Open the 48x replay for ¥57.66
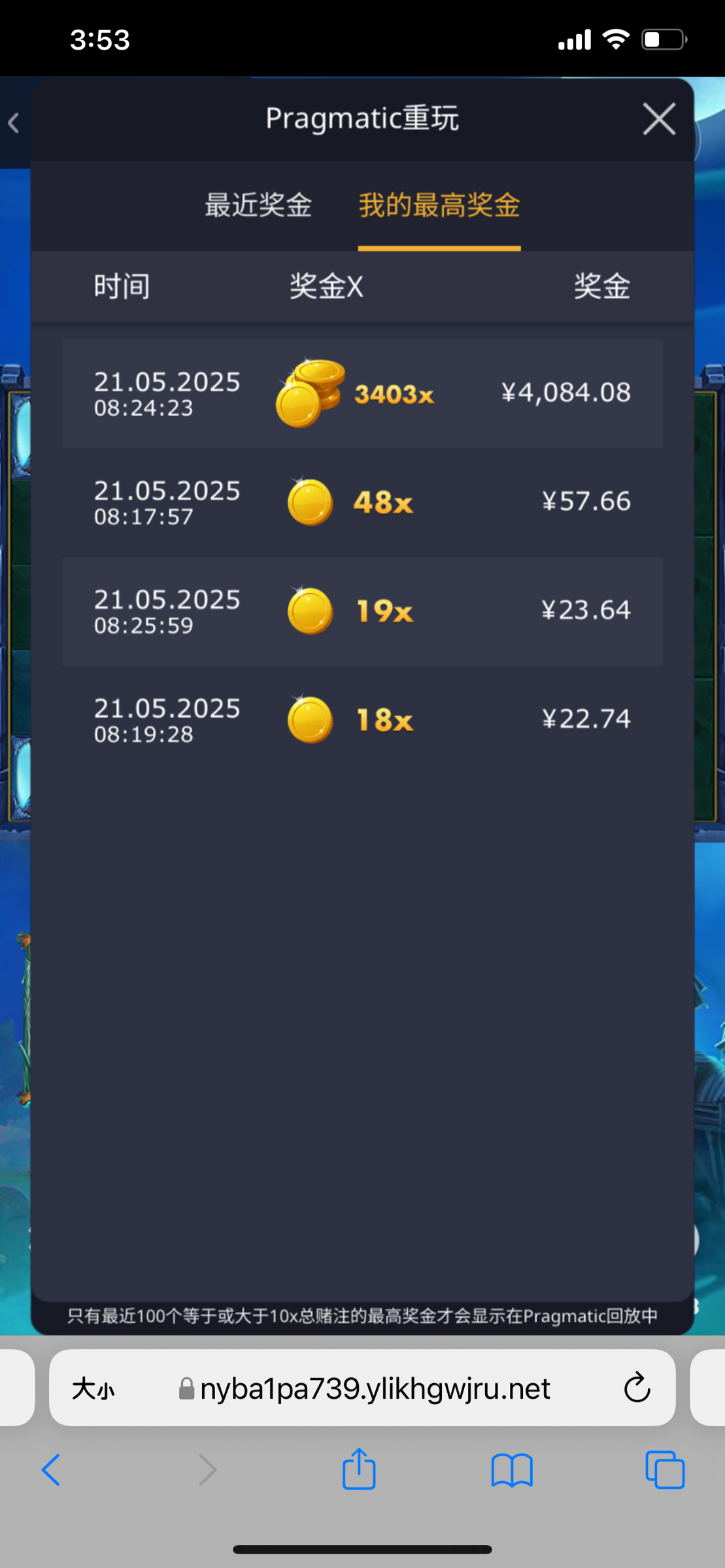This screenshot has height=1568, width=725. [362, 502]
